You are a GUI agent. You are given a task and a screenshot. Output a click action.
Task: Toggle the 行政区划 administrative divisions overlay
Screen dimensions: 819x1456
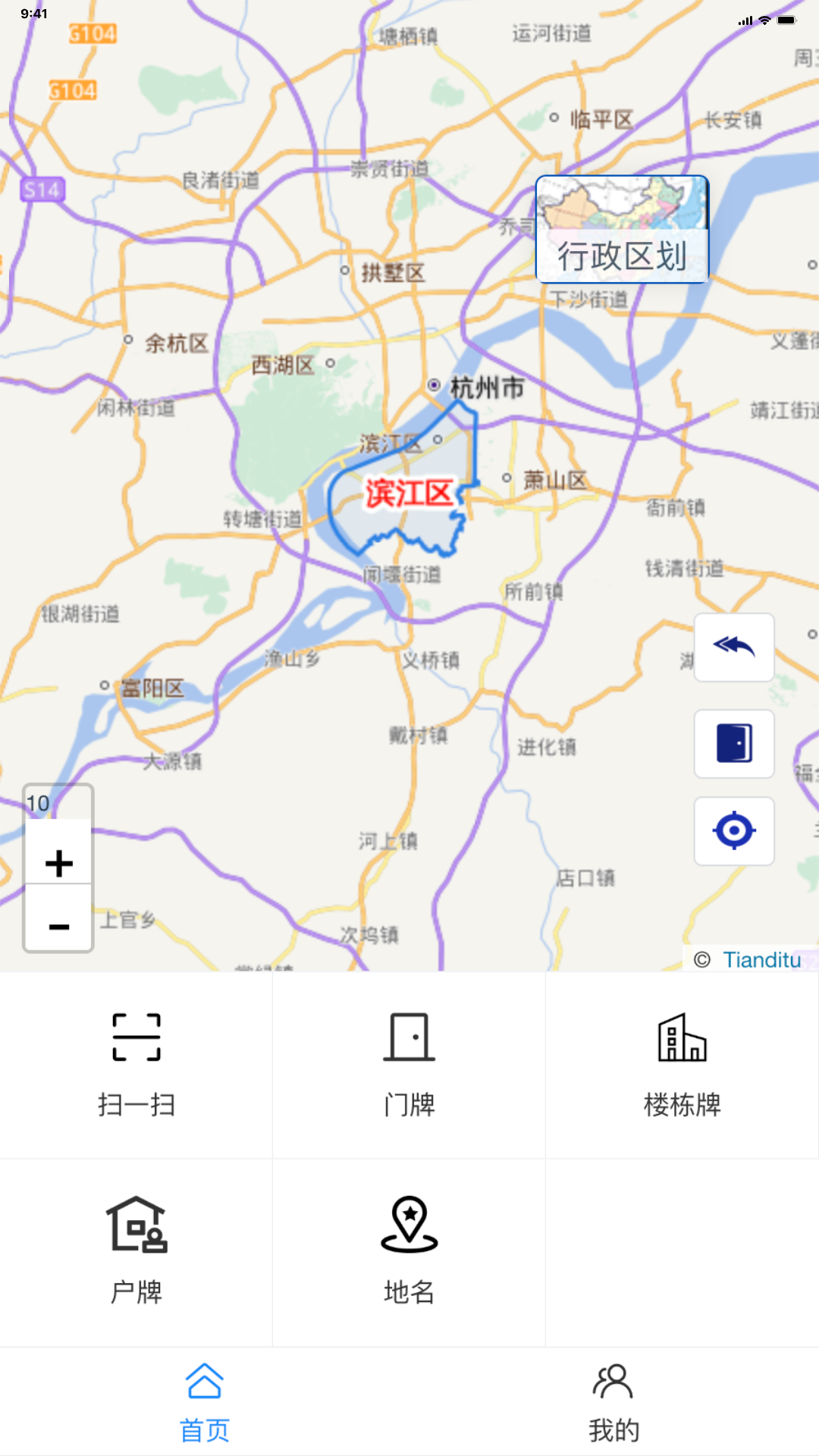pyautogui.click(x=623, y=259)
